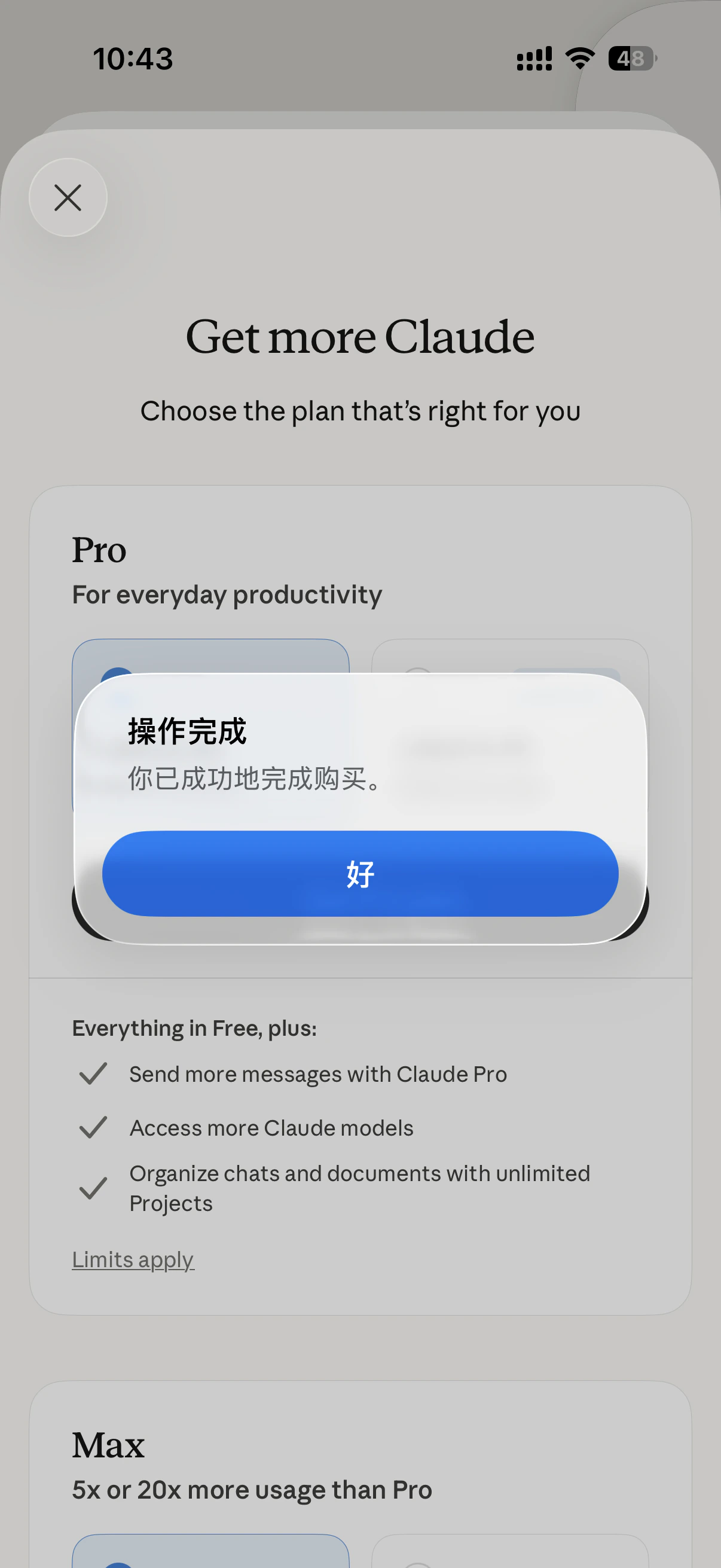Image resolution: width=721 pixels, height=1568 pixels.
Task: Confirm the alert by tapping 好
Action: pyautogui.click(x=360, y=875)
